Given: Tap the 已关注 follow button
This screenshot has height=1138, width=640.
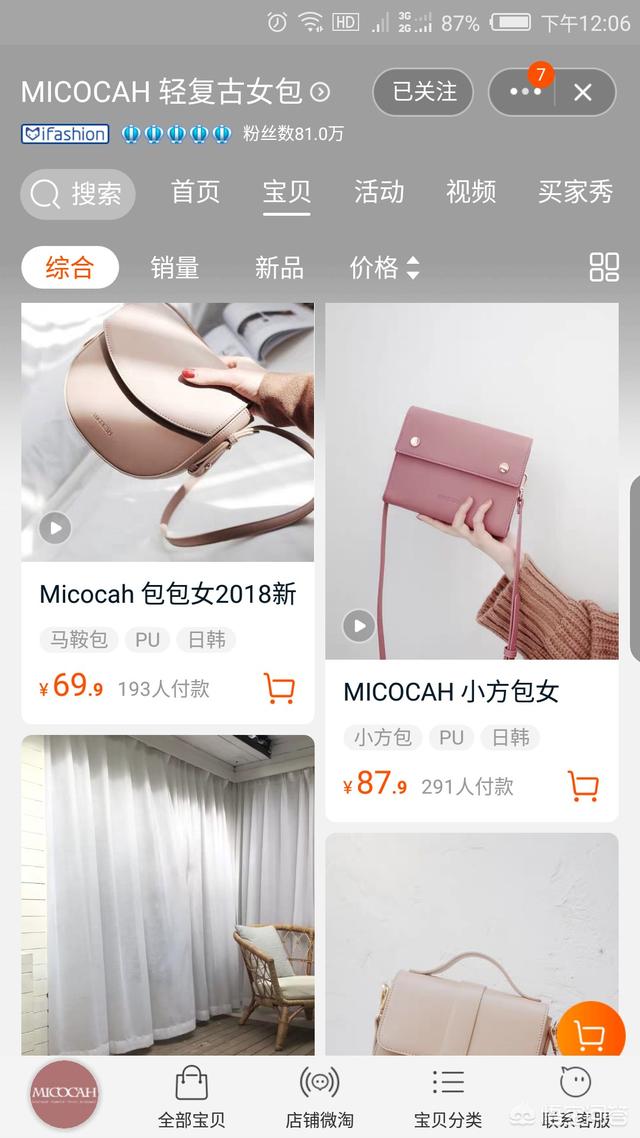Looking at the screenshot, I should coord(424,93).
